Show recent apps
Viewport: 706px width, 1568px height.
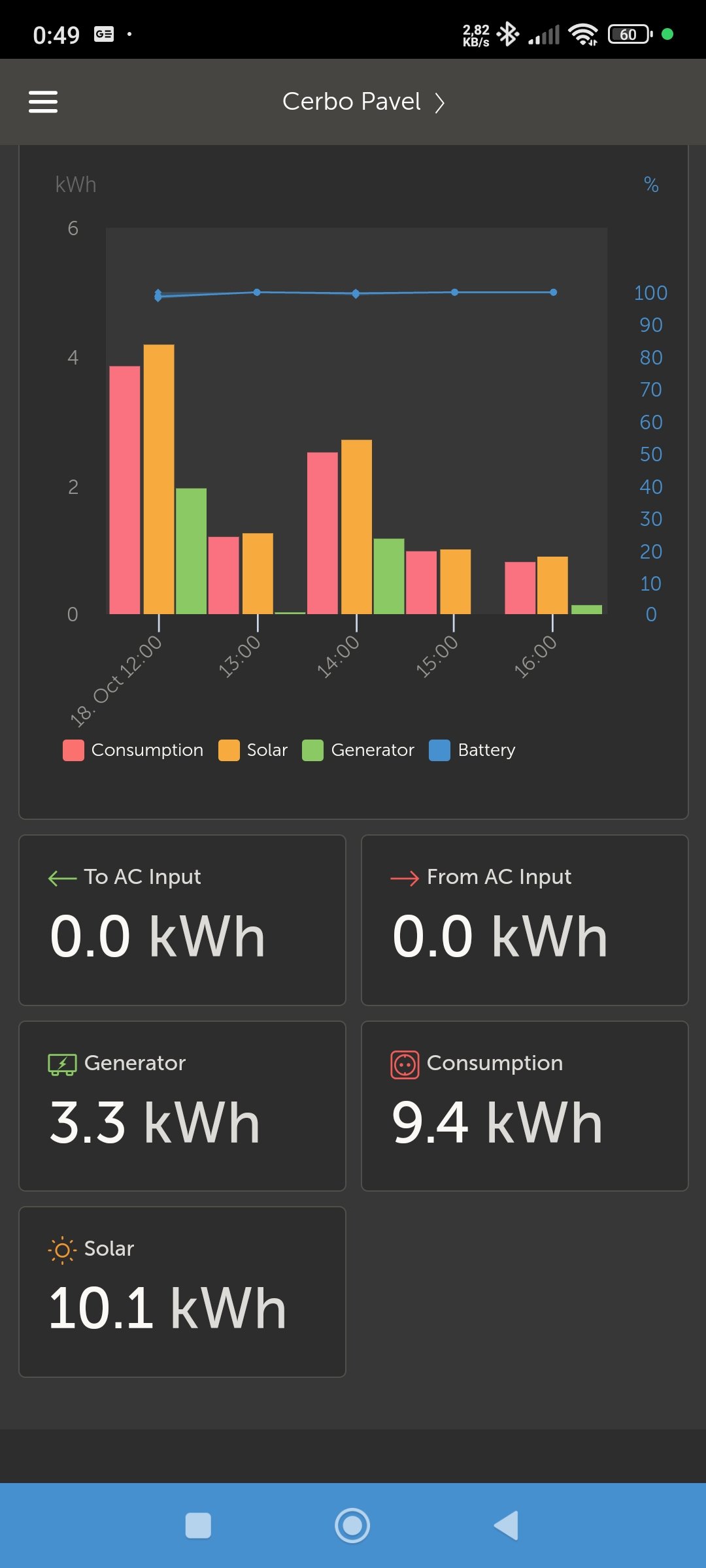coord(198,1526)
